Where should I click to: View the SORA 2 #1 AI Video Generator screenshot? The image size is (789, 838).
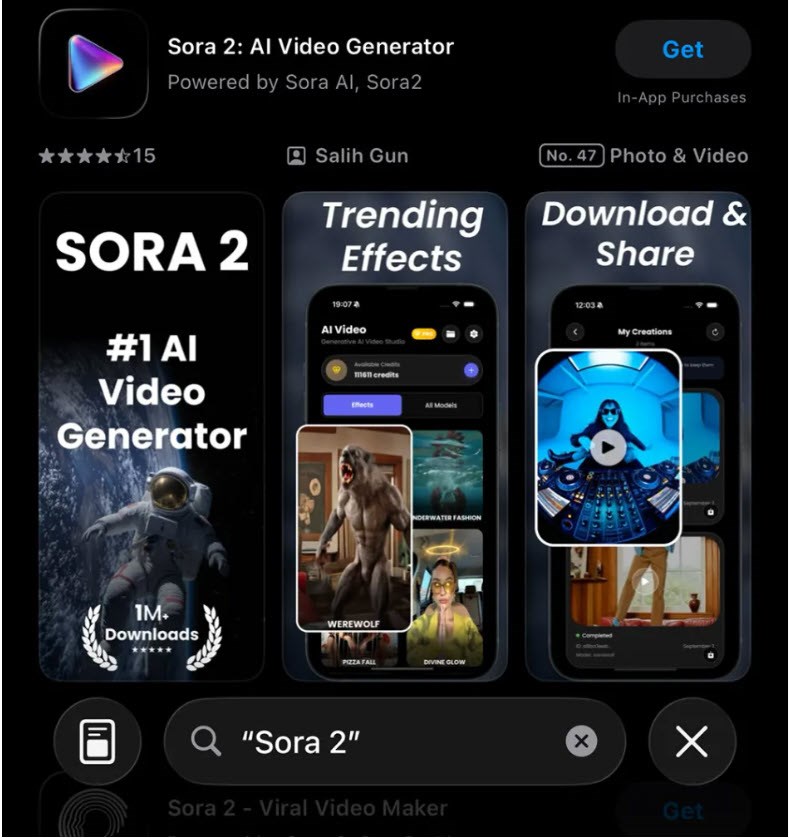click(x=151, y=437)
